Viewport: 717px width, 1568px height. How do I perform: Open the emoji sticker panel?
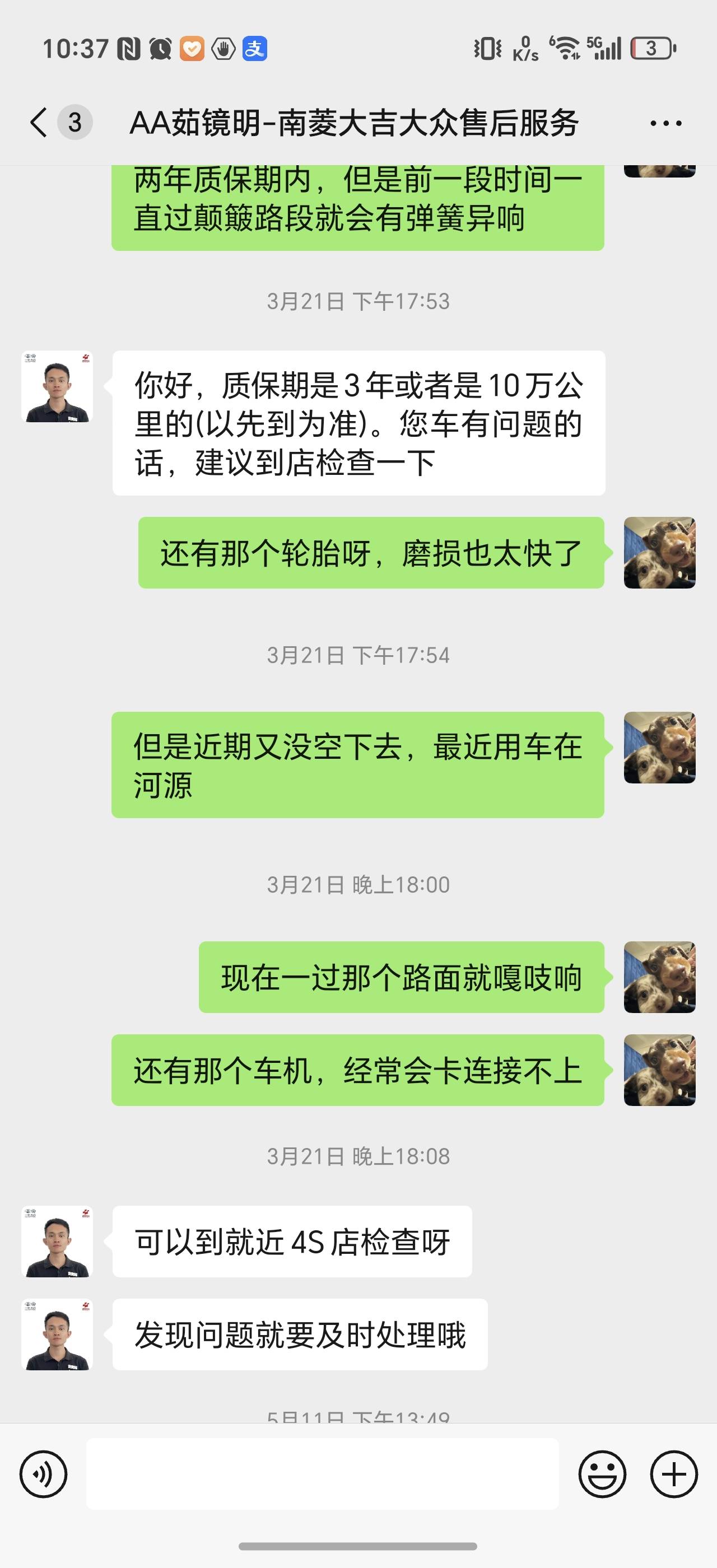602,1474
